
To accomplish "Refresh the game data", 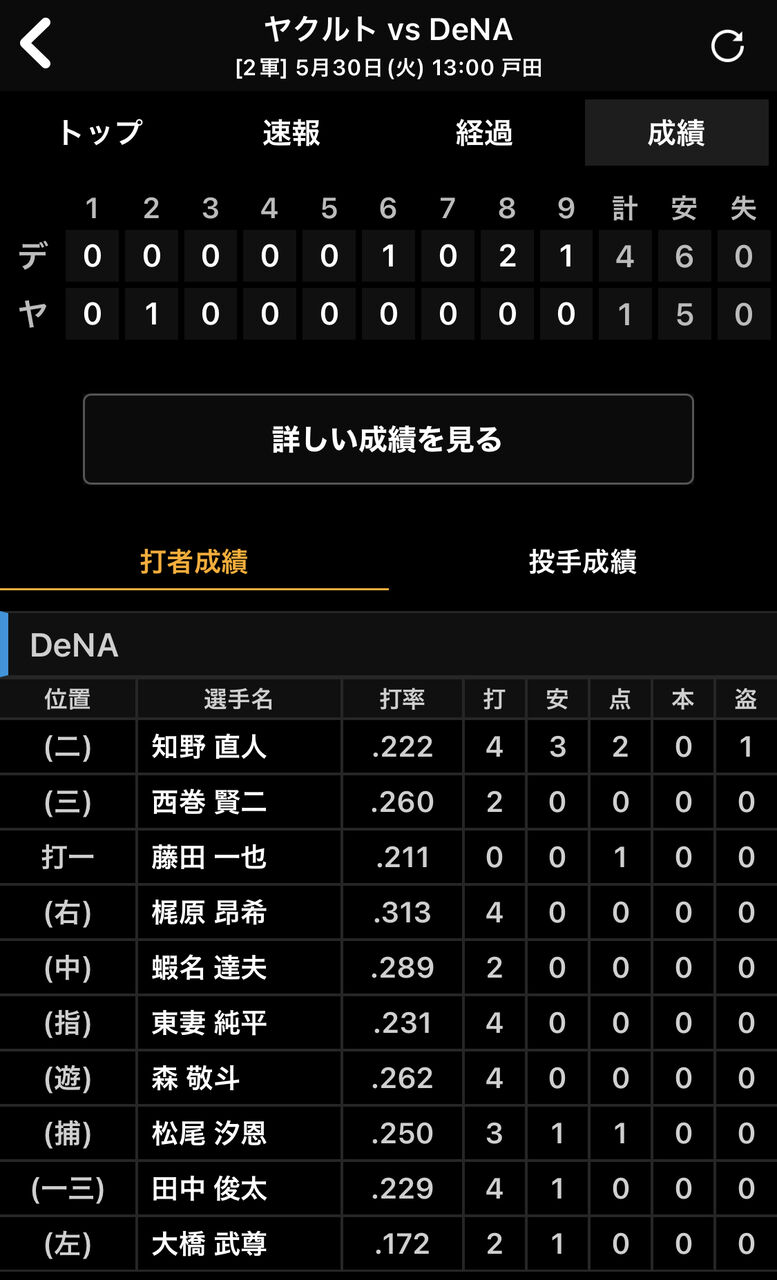I will [x=727, y=46].
